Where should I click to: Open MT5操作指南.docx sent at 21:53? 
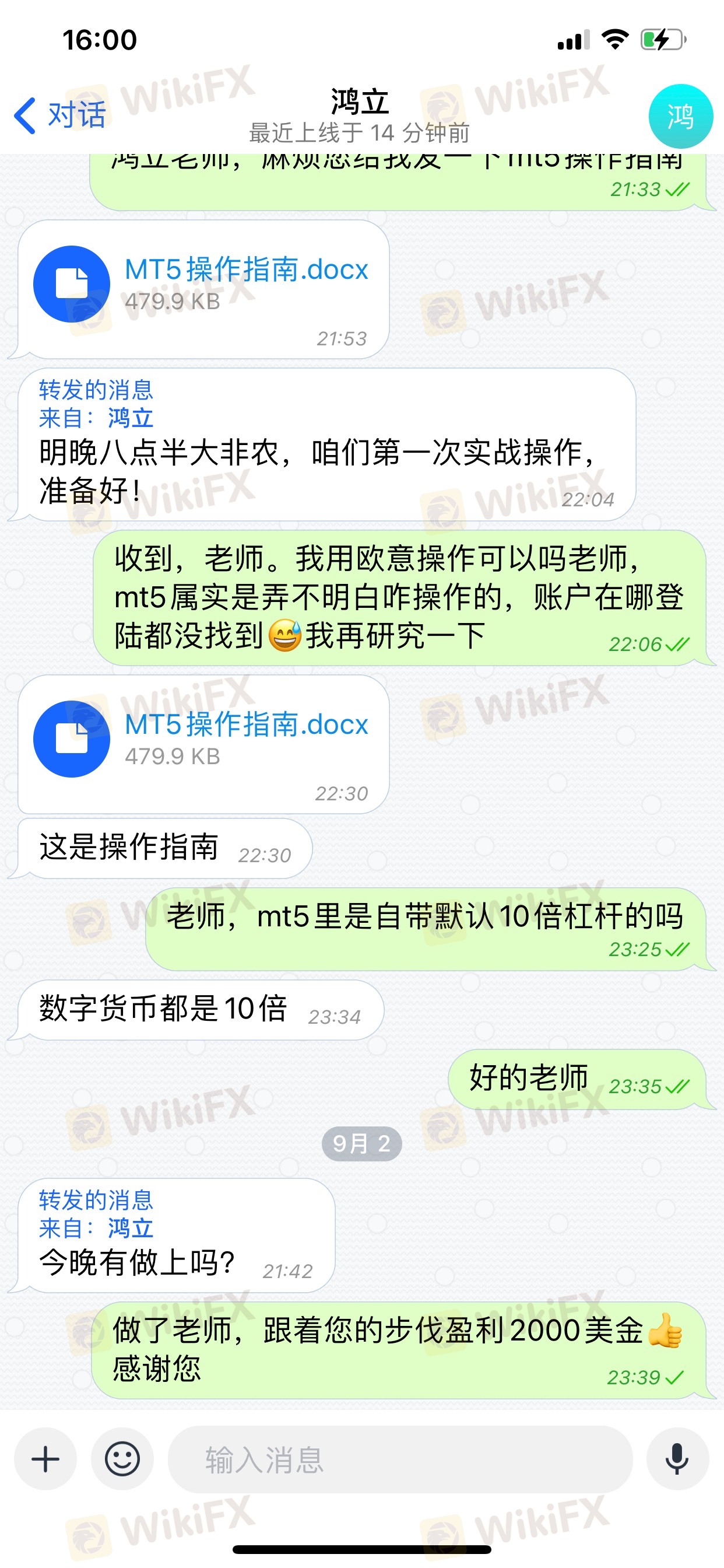[71, 283]
